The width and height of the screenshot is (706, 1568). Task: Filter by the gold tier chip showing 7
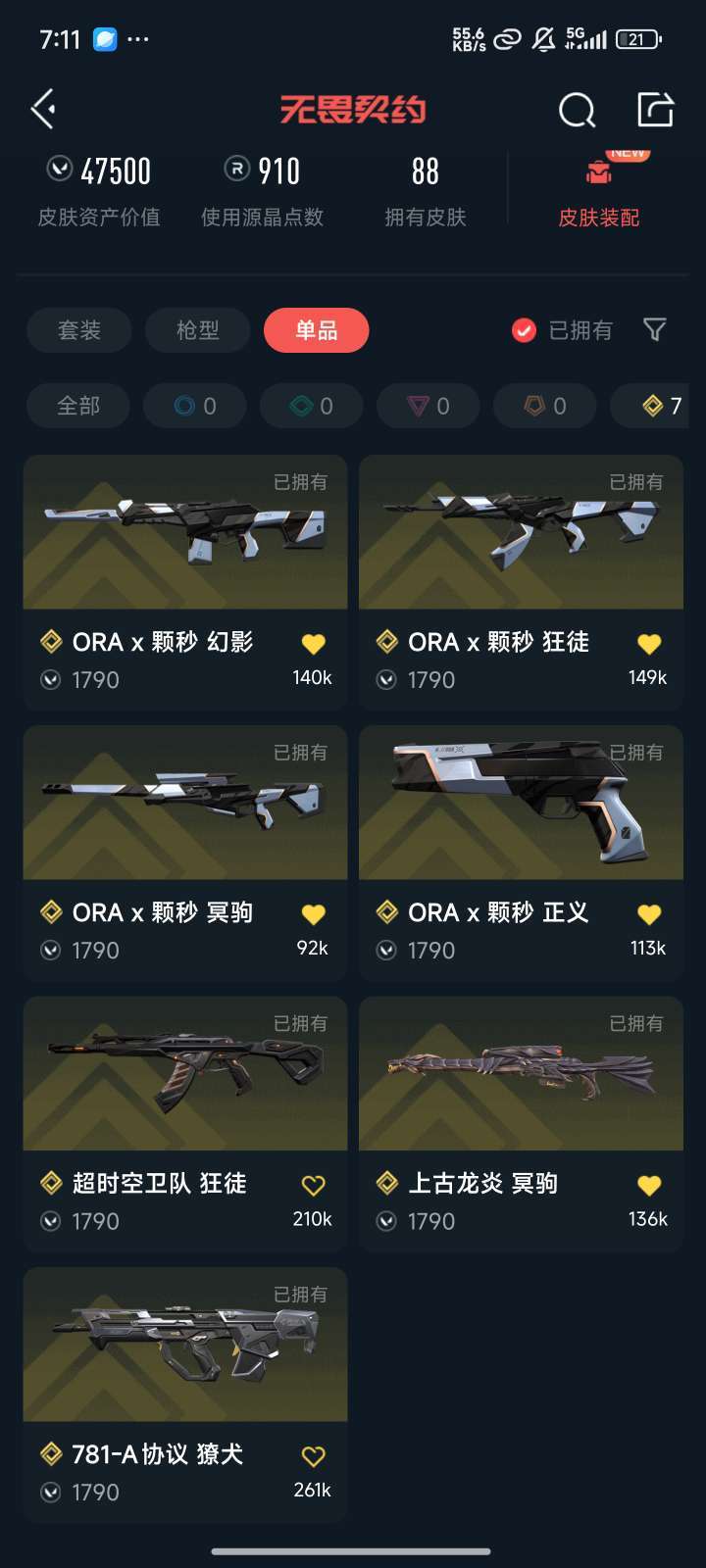[x=661, y=406]
